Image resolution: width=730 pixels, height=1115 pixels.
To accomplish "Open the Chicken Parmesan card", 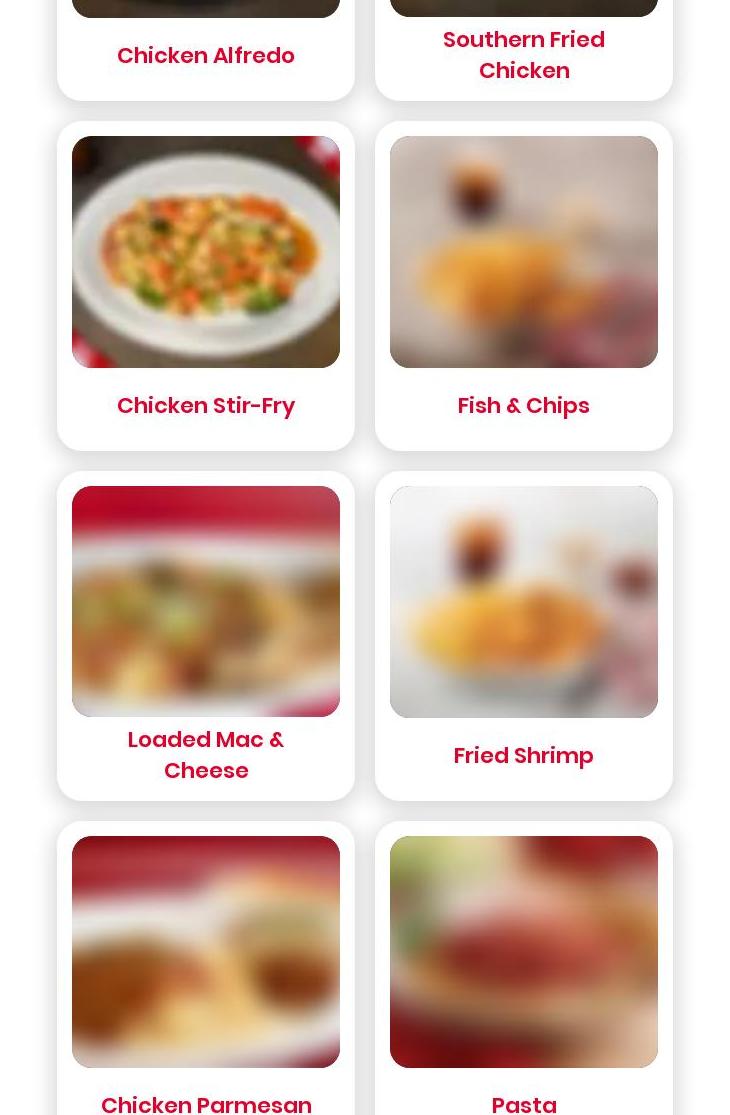I will (205, 970).
